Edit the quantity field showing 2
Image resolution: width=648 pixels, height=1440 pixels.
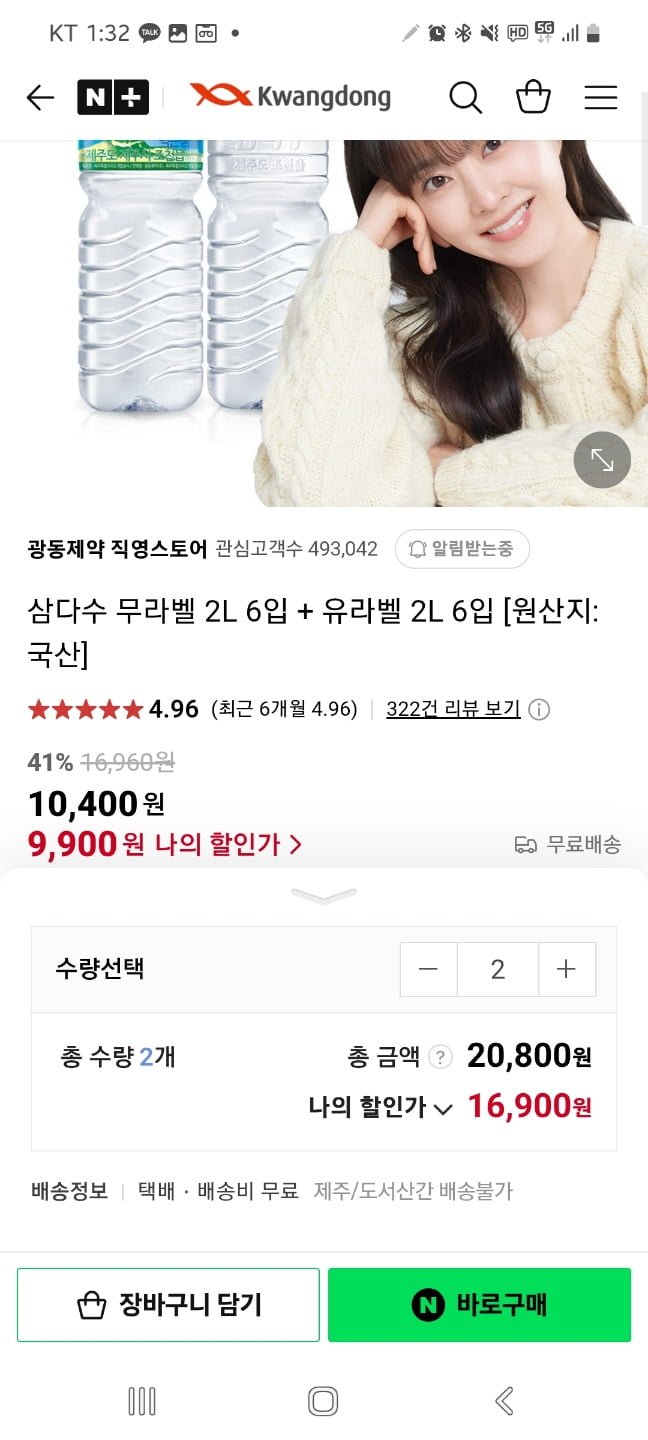(x=497, y=969)
